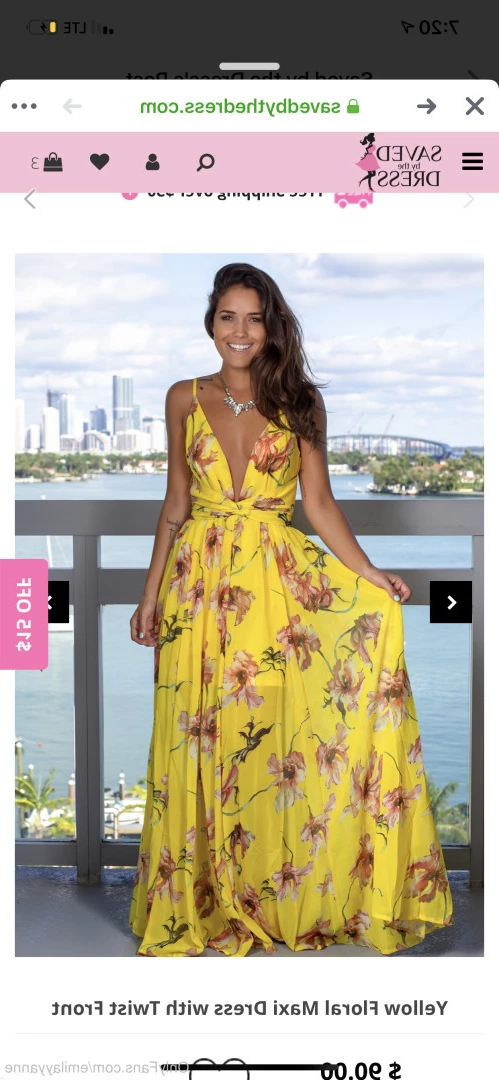Viewport: 499px width, 1080px height.
Task: Tap the greyed-out browser arrow
Action: pos(72,106)
